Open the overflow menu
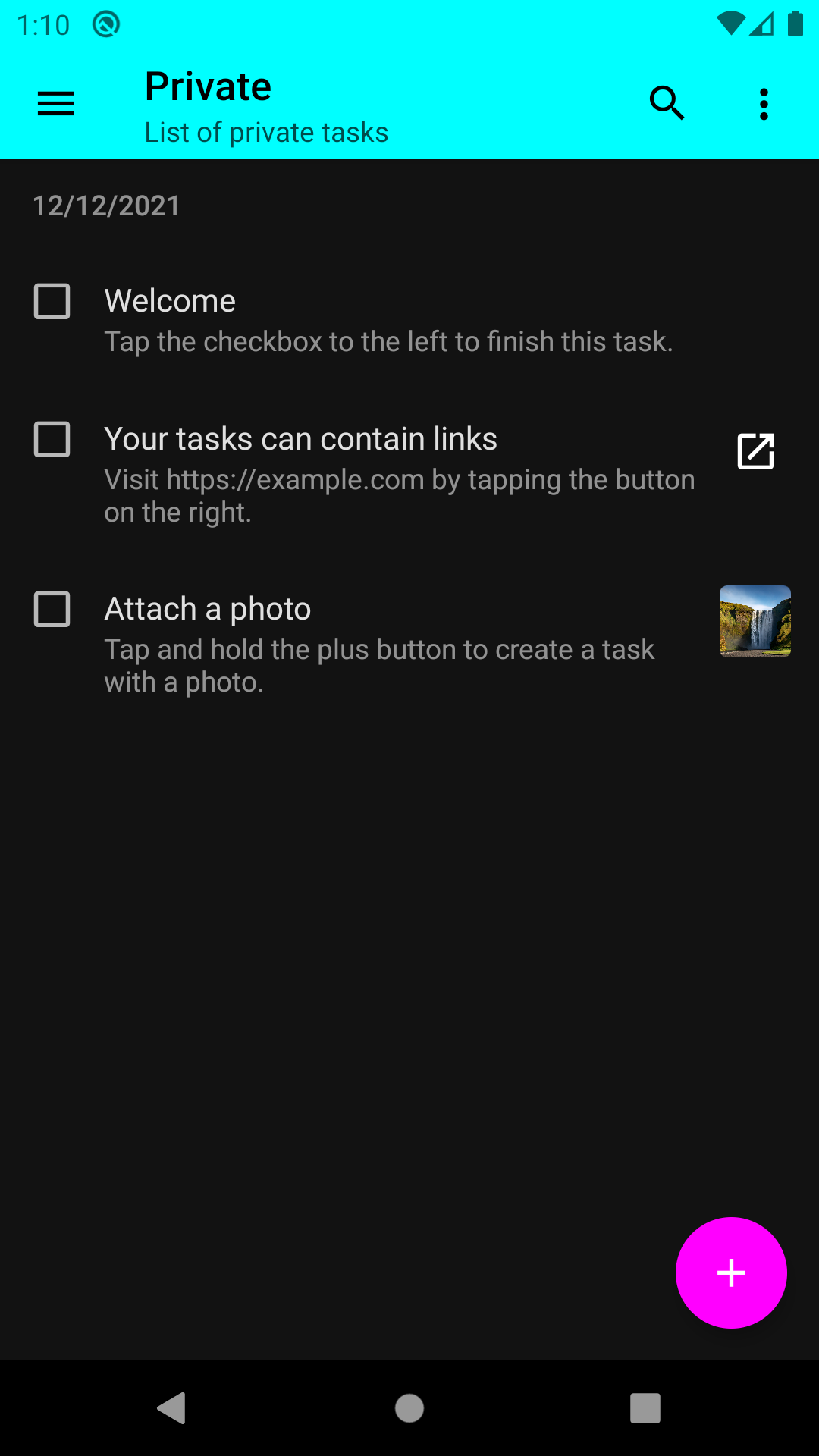This screenshot has width=819, height=1456. coord(764,104)
